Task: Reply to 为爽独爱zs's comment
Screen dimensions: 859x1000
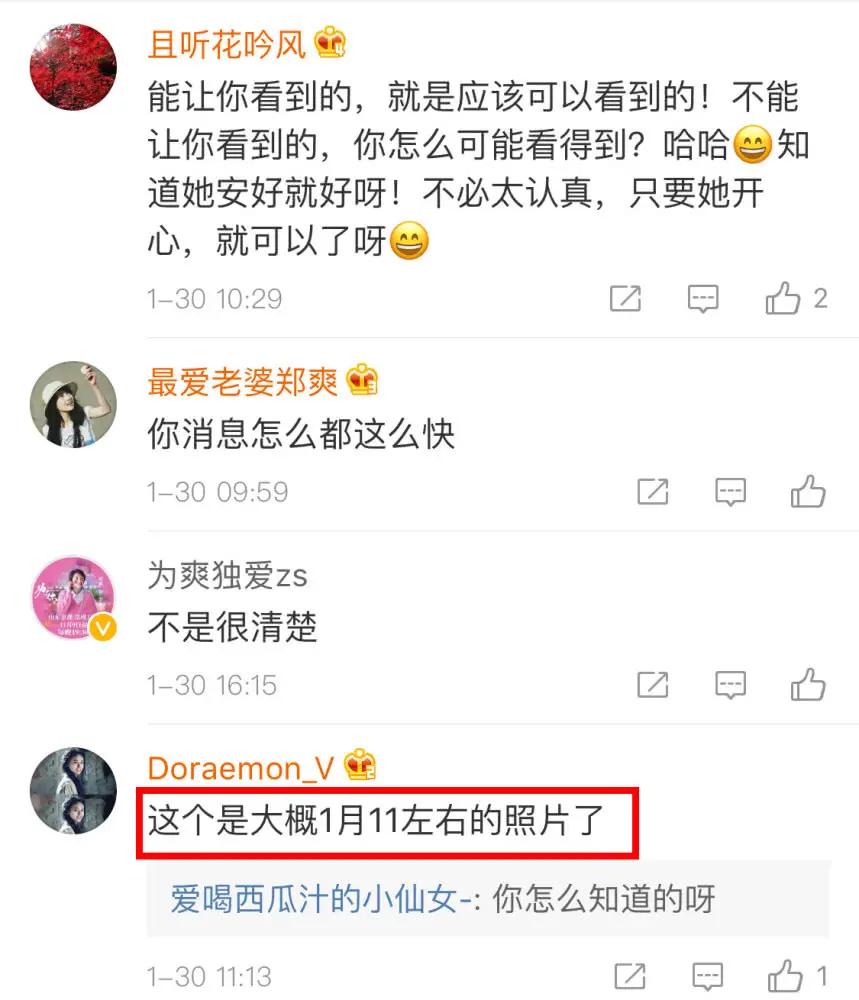Action: tap(730, 685)
